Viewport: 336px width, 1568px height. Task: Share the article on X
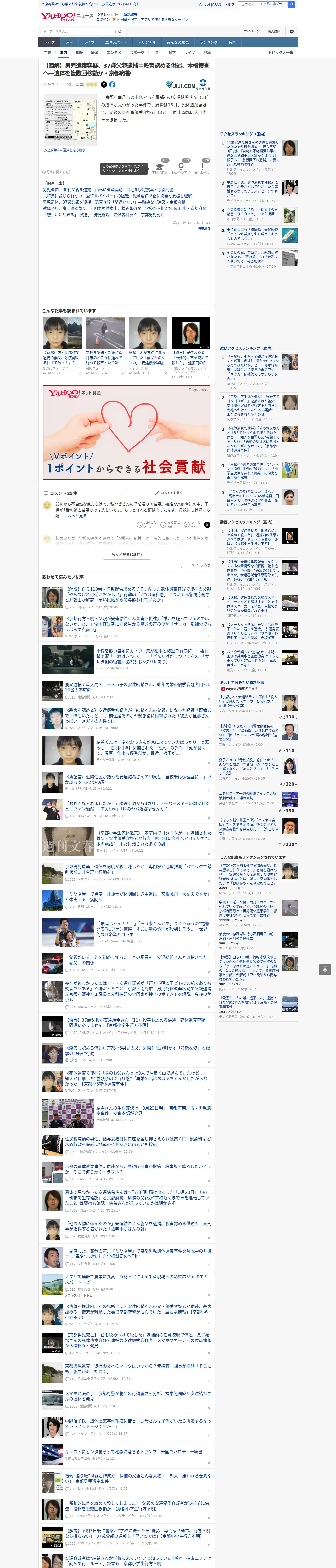pyautogui.click(x=103, y=85)
